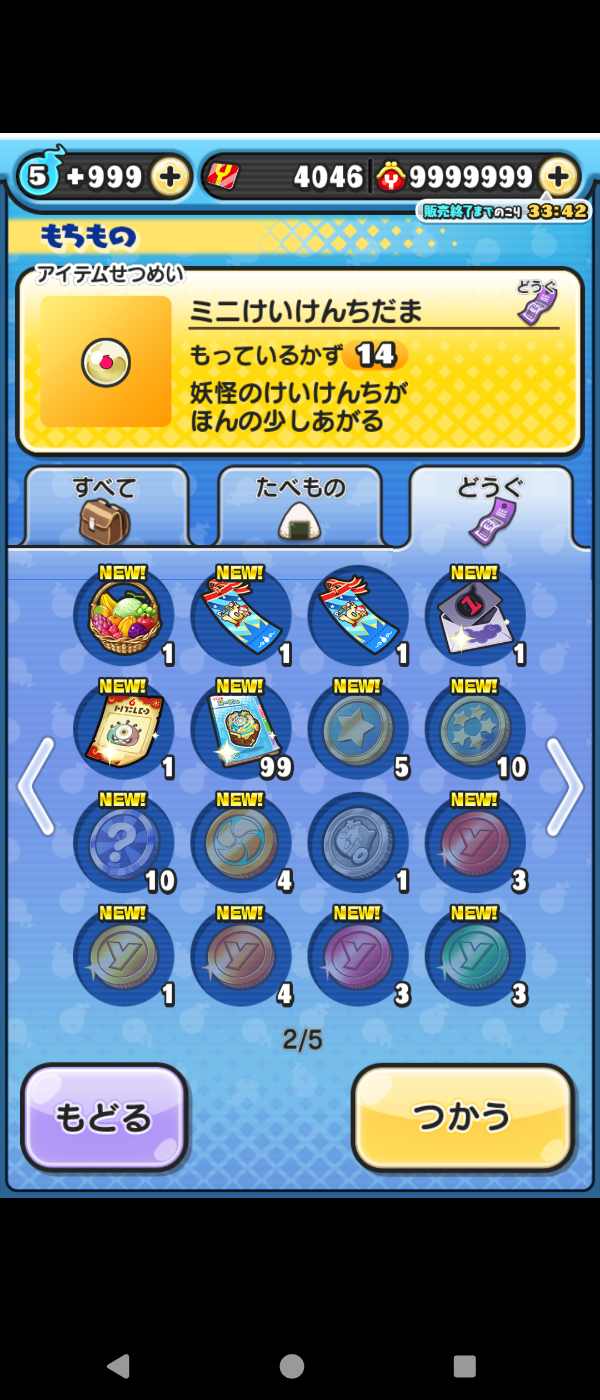Go to the previous item page arrow
600x1400 pixels.
click(x=36, y=787)
